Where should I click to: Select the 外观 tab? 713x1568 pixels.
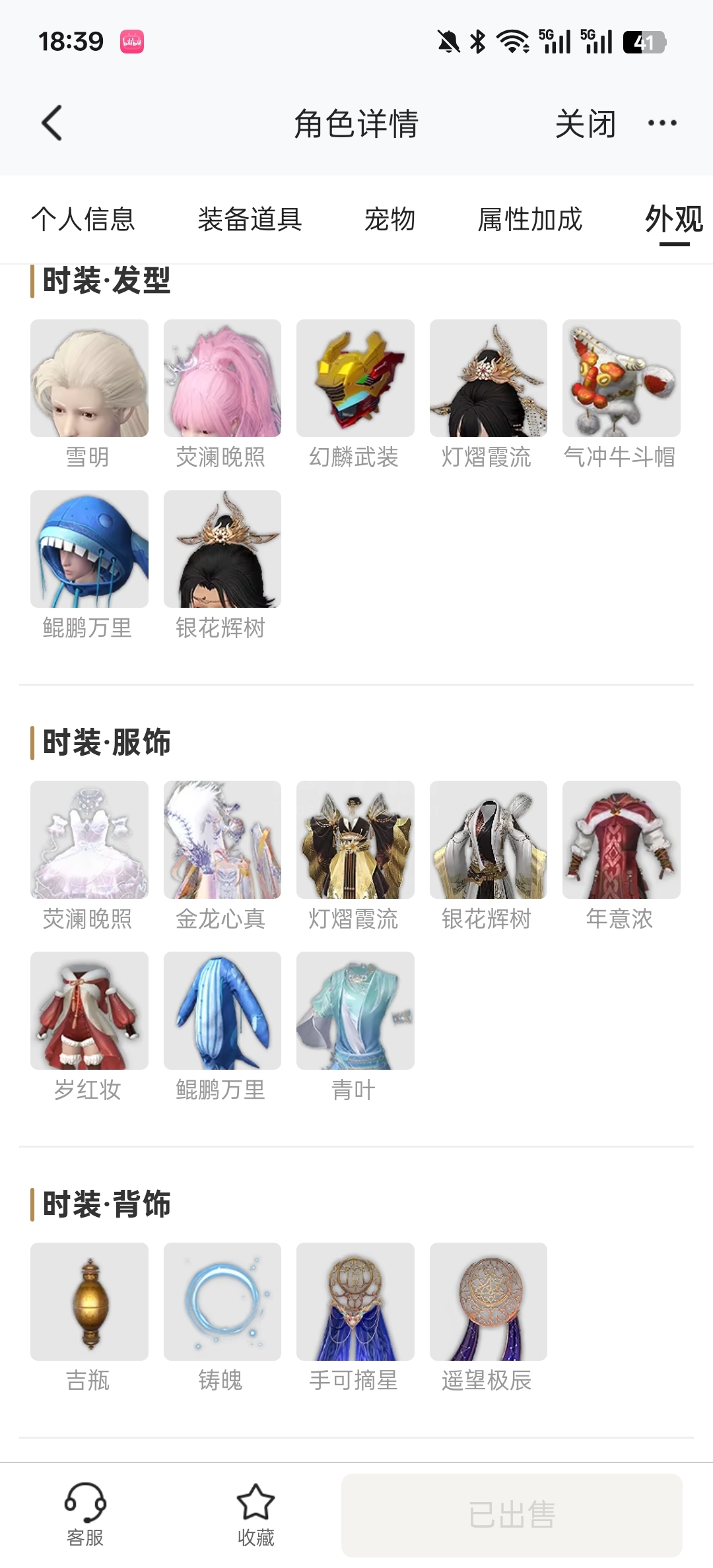click(x=673, y=219)
